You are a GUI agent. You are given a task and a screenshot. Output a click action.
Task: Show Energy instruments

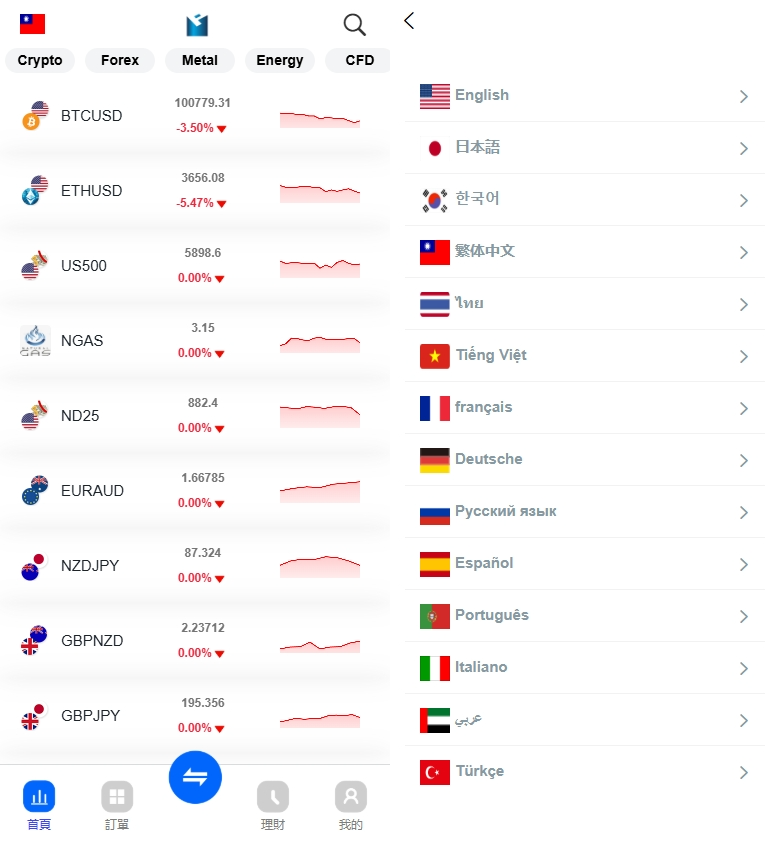point(280,60)
